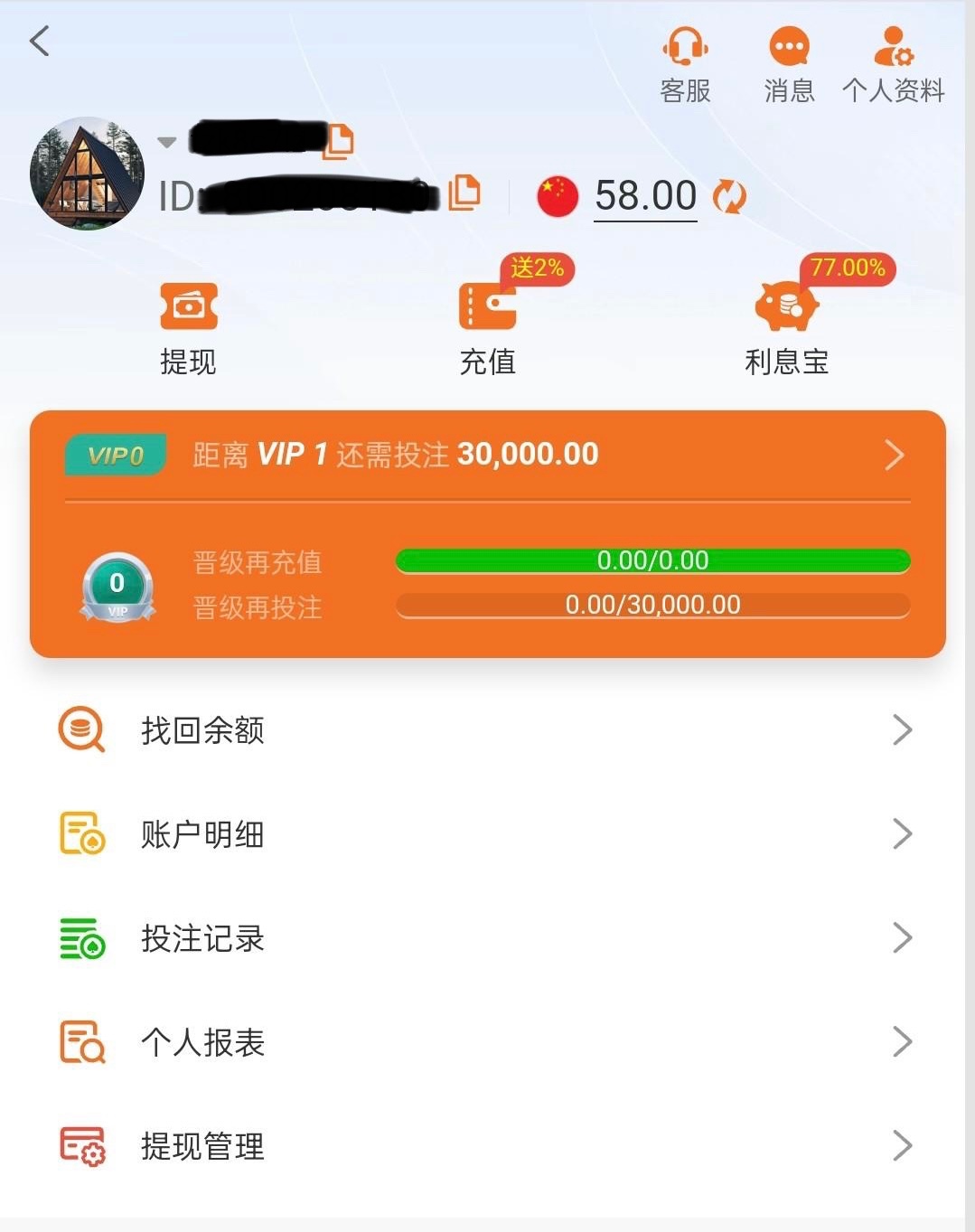Tap the profile avatar picture
975x1232 pixels.
(x=87, y=174)
